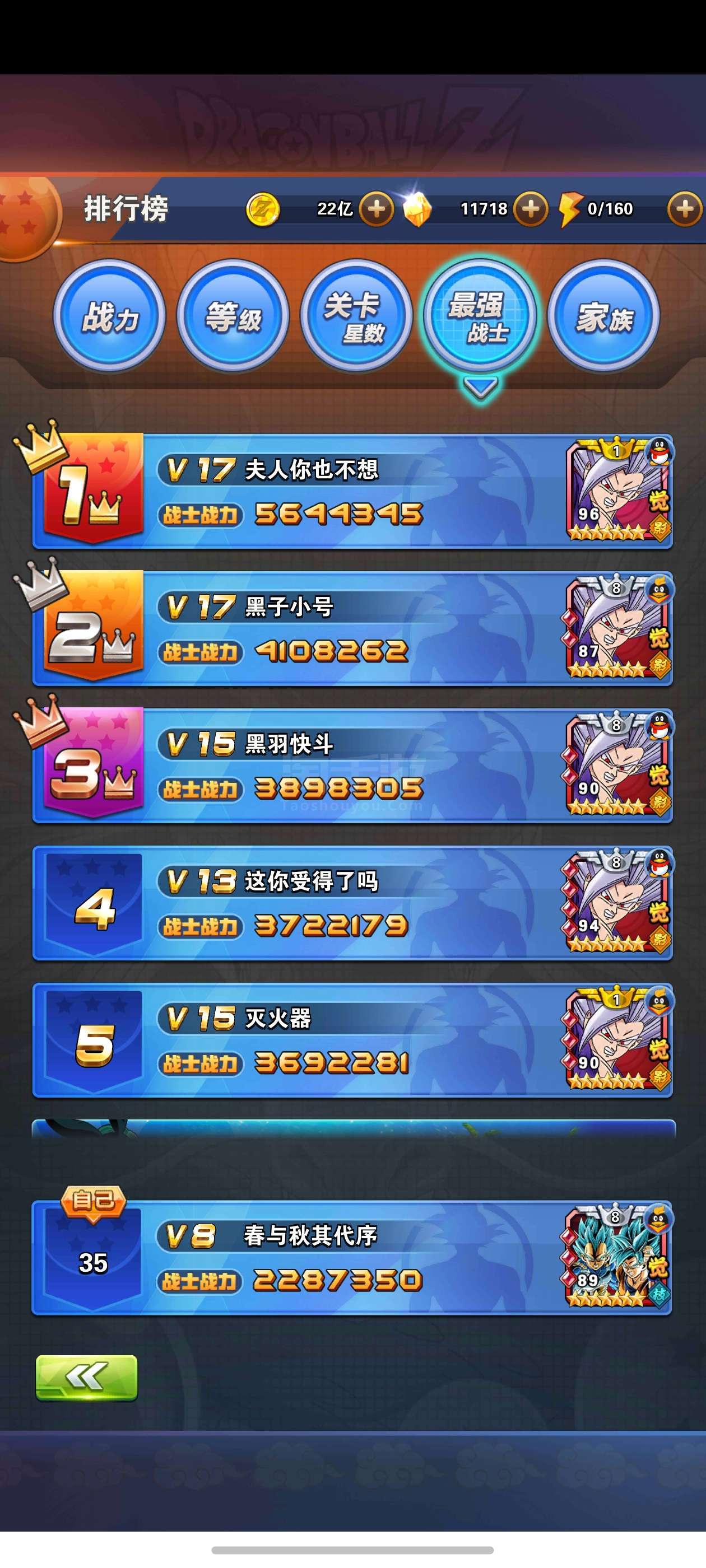This screenshot has width=706, height=1568.
Task: Add more gold coins next to 22亿
Action: [x=377, y=209]
